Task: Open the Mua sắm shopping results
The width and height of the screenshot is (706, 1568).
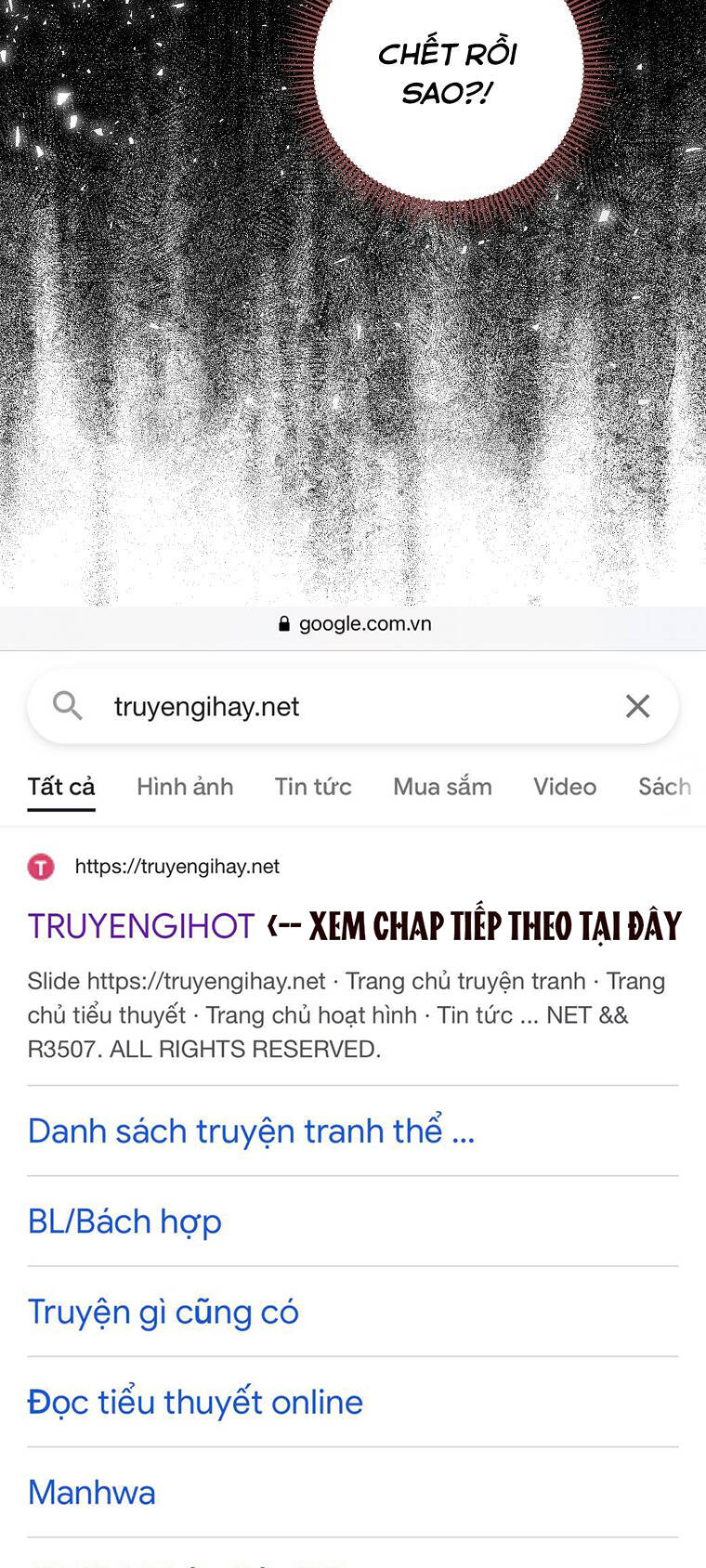Action: (442, 787)
